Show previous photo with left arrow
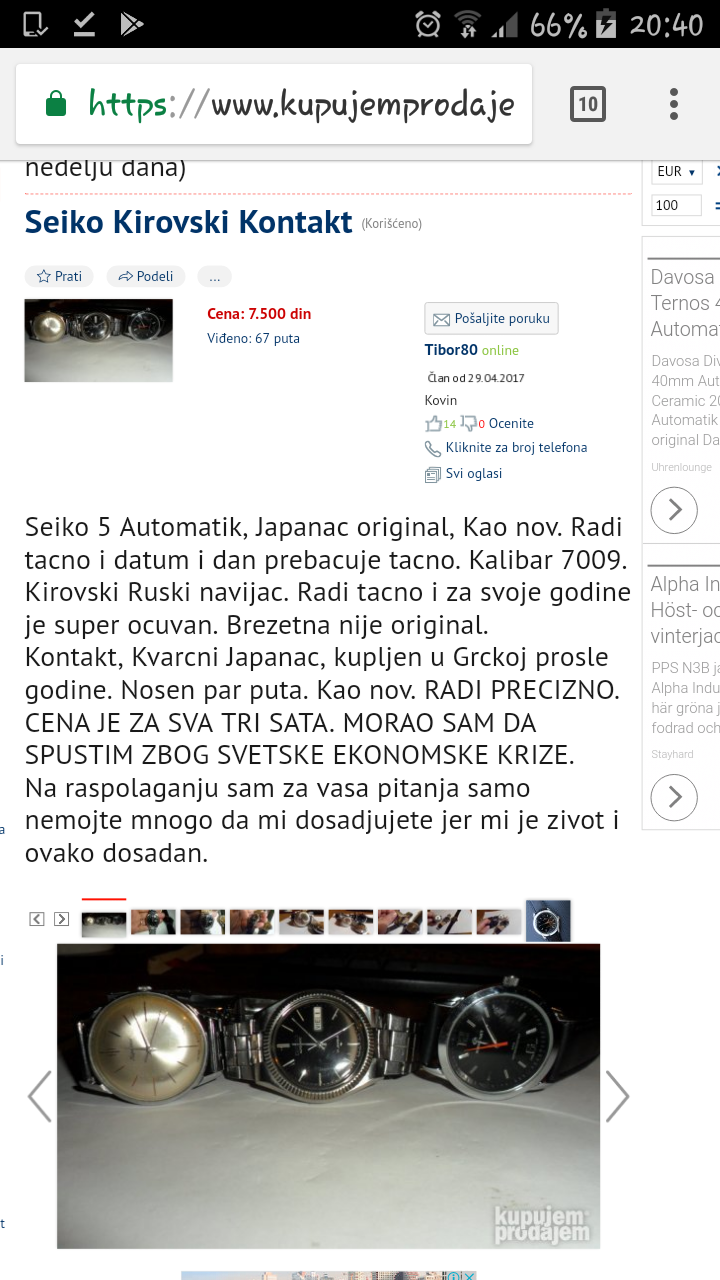Viewport: 720px width, 1280px height. click(40, 1096)
